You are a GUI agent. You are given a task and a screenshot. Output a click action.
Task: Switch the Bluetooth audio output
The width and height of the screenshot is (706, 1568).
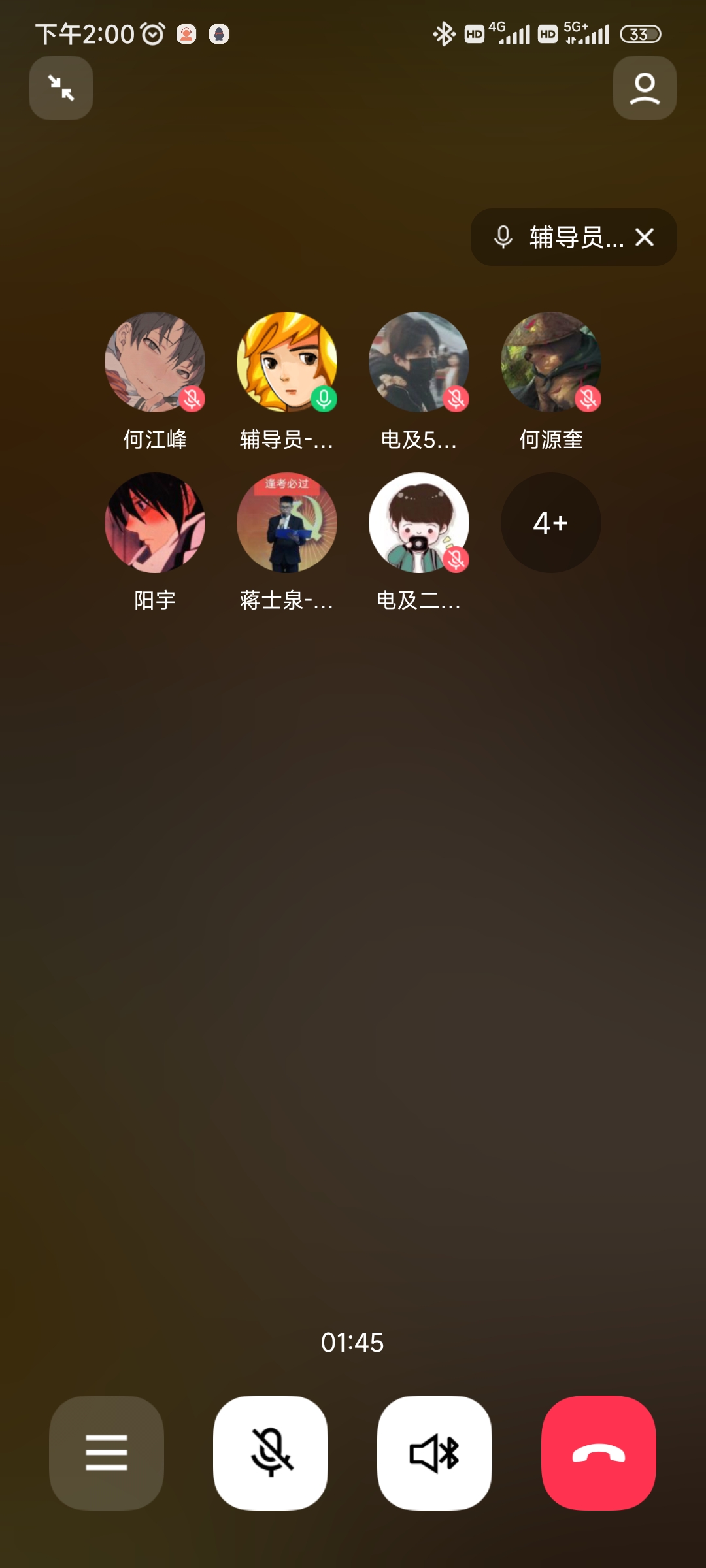pos(435,1452)
